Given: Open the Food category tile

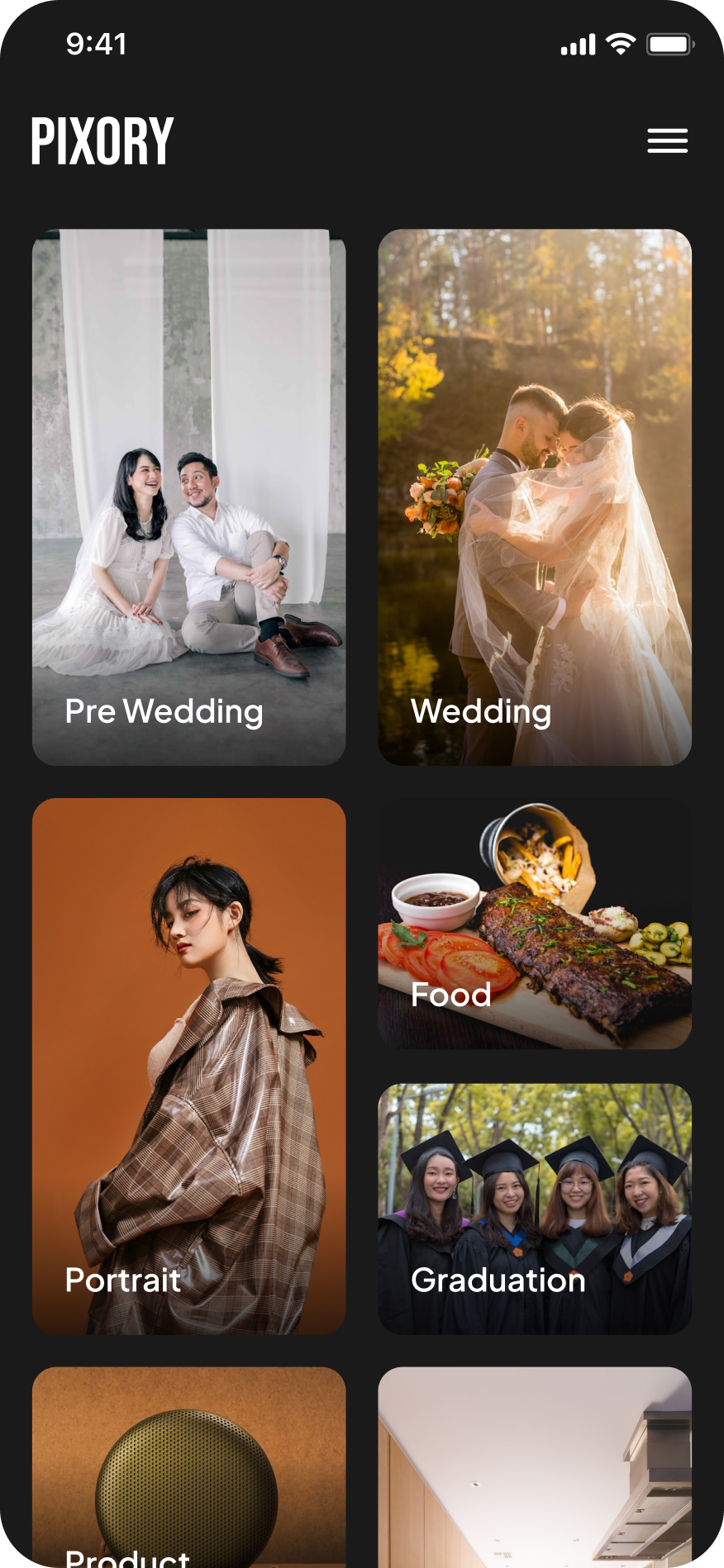Looking at the screenshot, I should click(535, 923).
